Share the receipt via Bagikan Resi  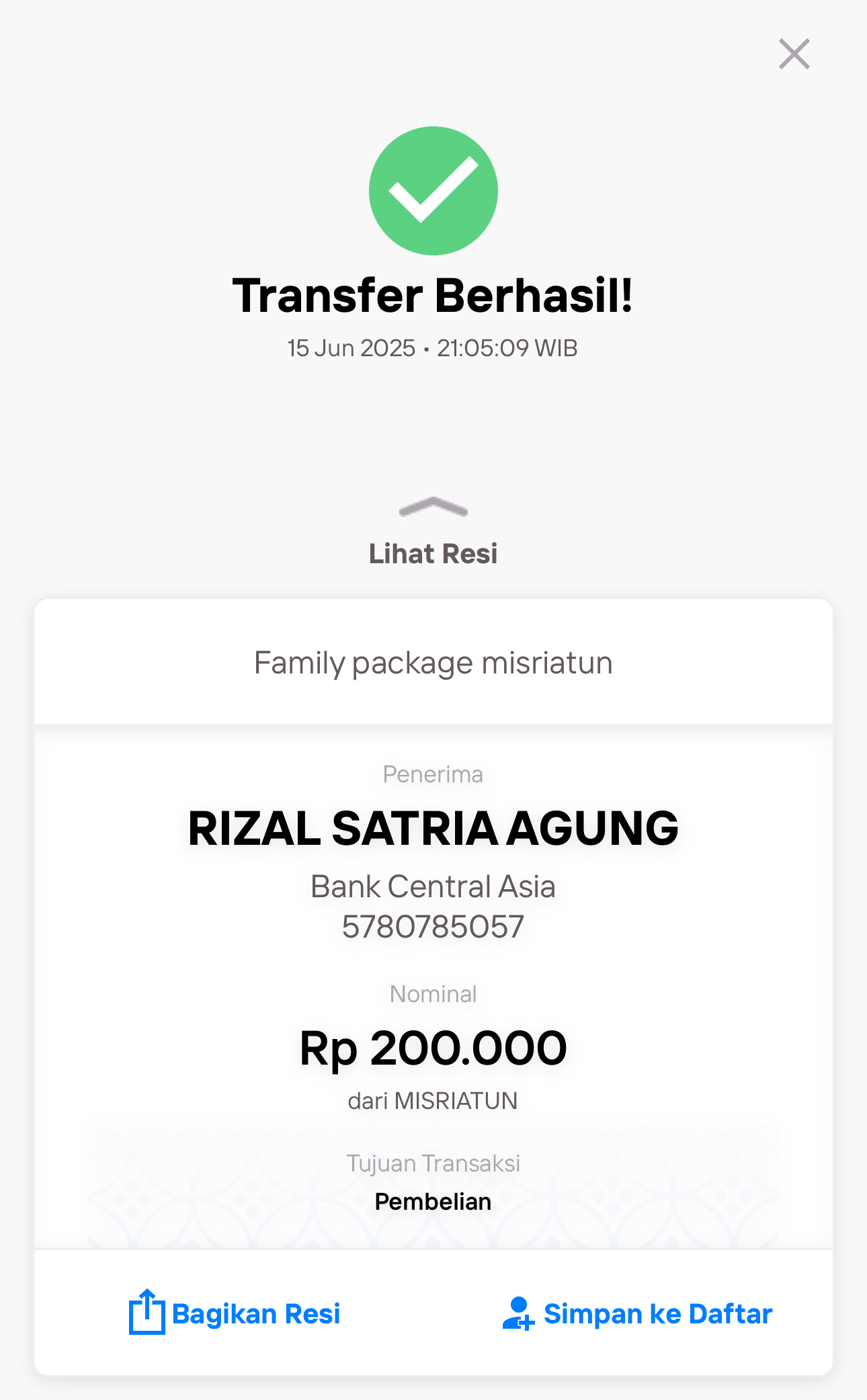[x=235, y=1313]
